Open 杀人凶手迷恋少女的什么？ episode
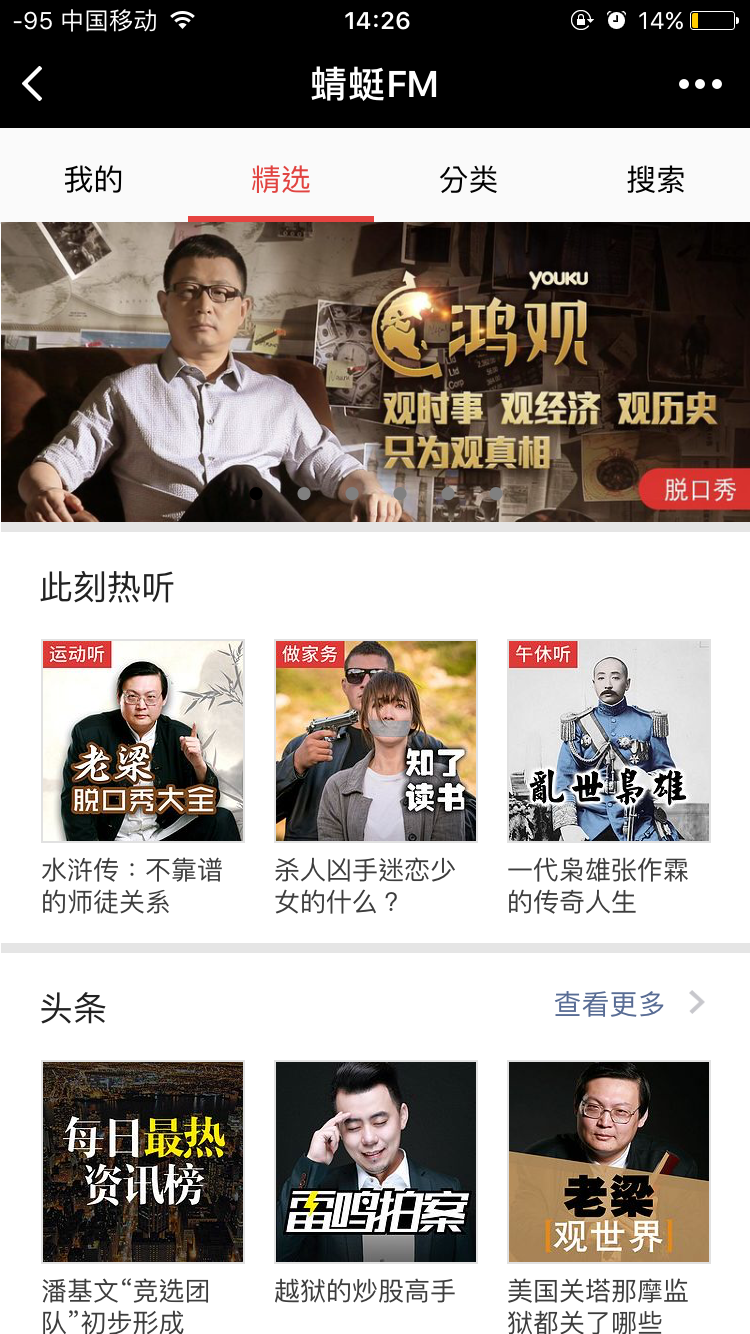The width and height of the screenshot is (750, 1334). pos(376,741)
